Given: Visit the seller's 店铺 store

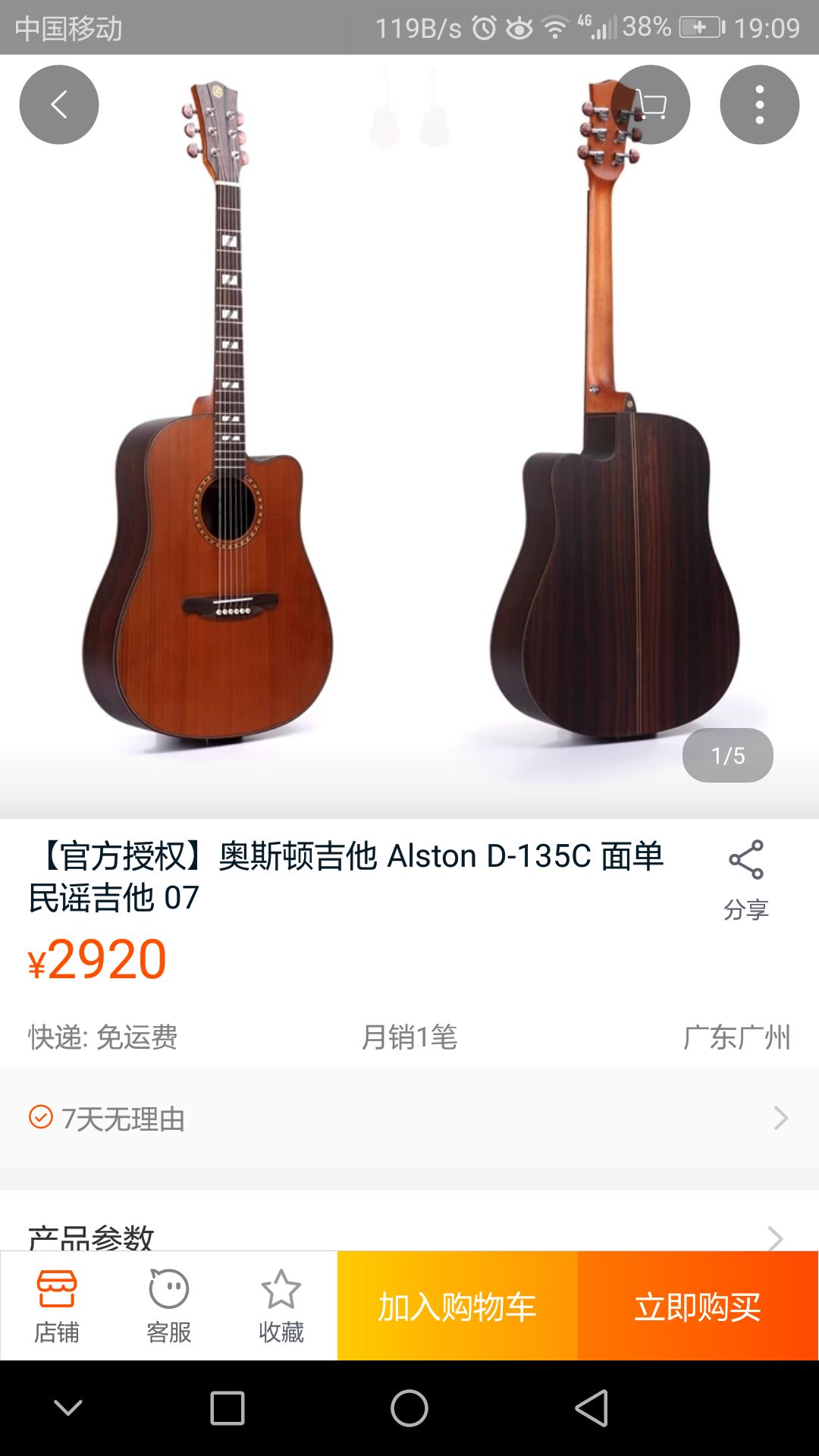Looking at the screenshot, I should point(57,1306).
